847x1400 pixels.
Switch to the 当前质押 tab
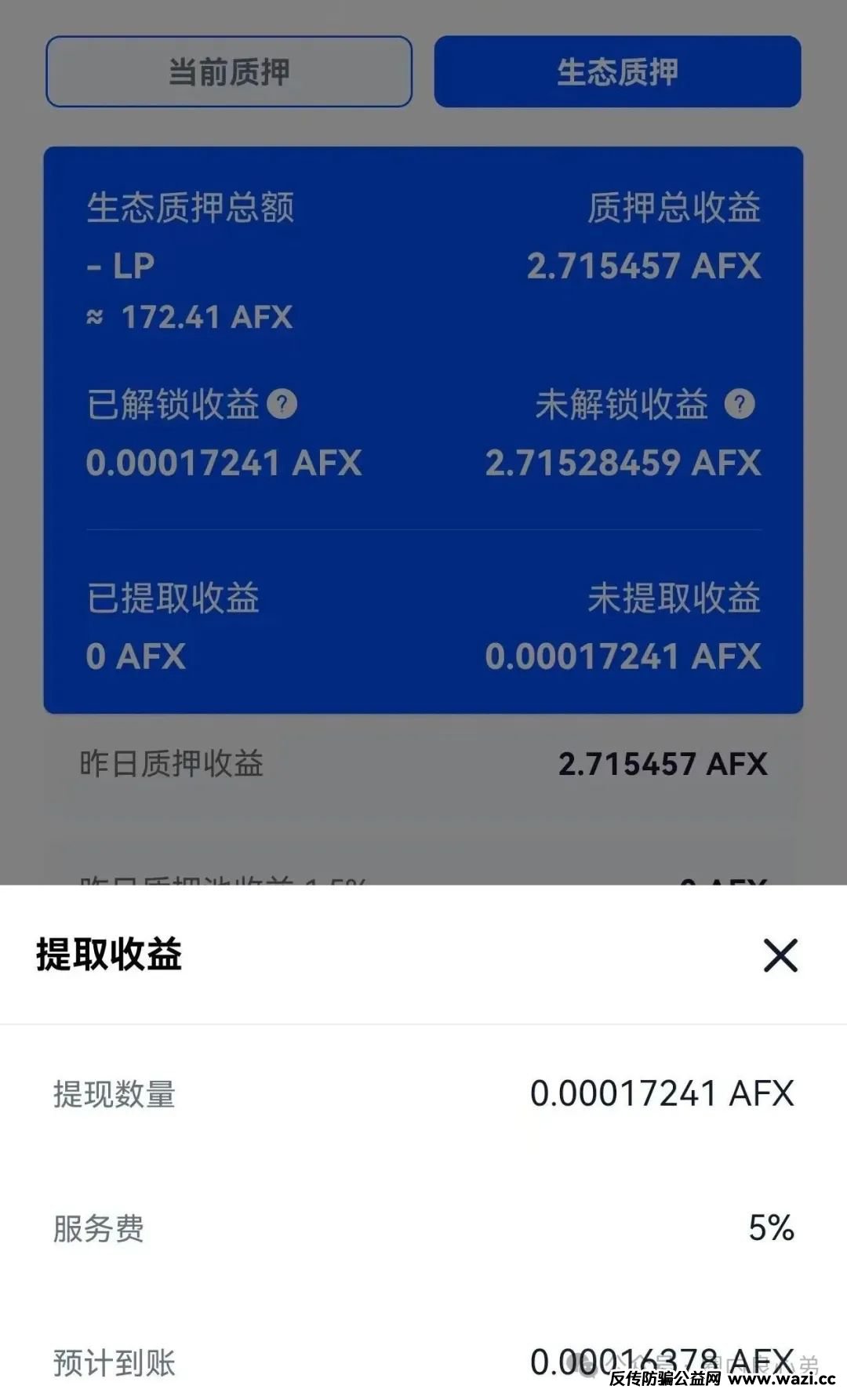pyautogui.click(x=229, y=71)
